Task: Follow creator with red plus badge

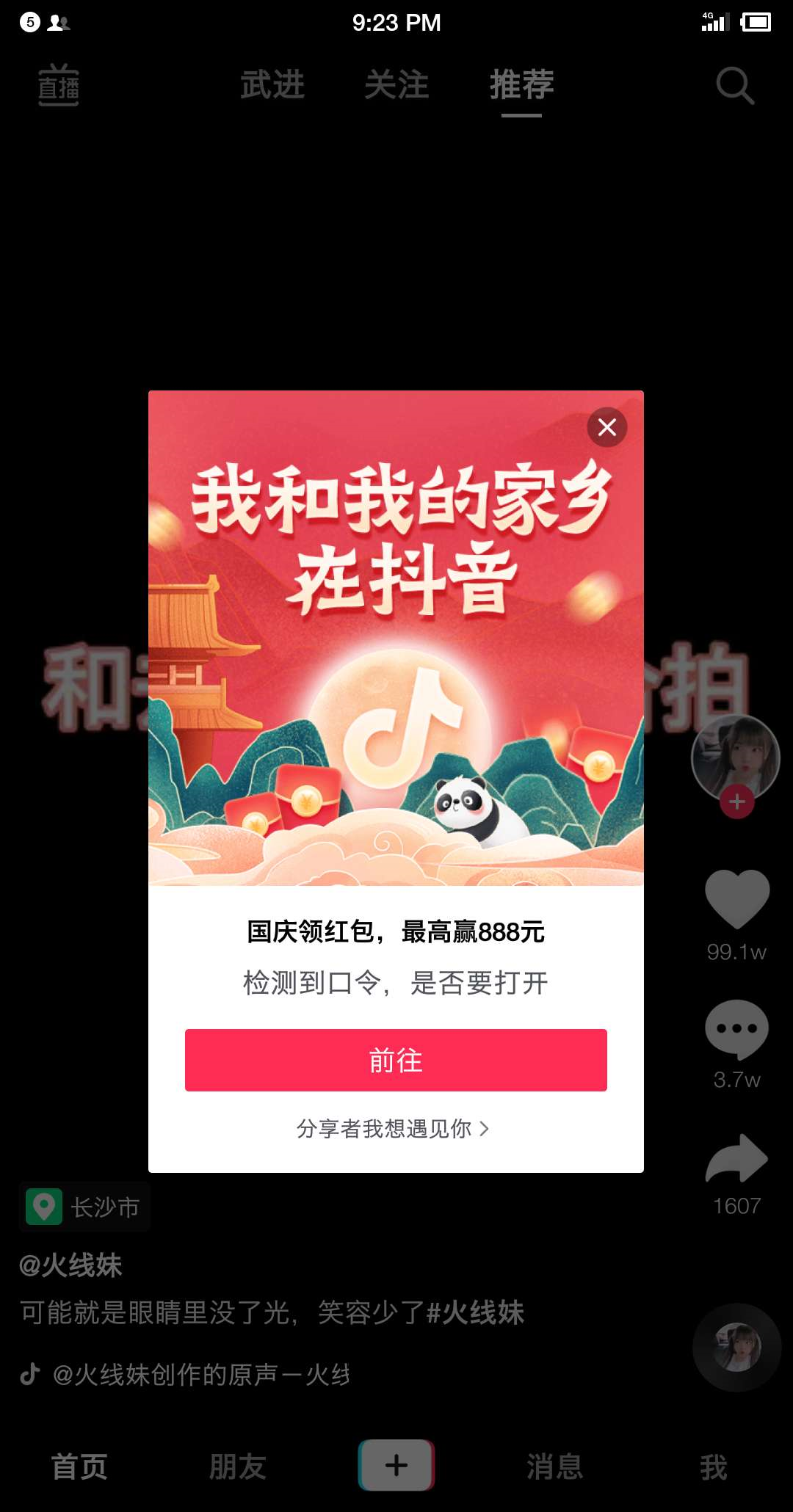Action: 737,802
